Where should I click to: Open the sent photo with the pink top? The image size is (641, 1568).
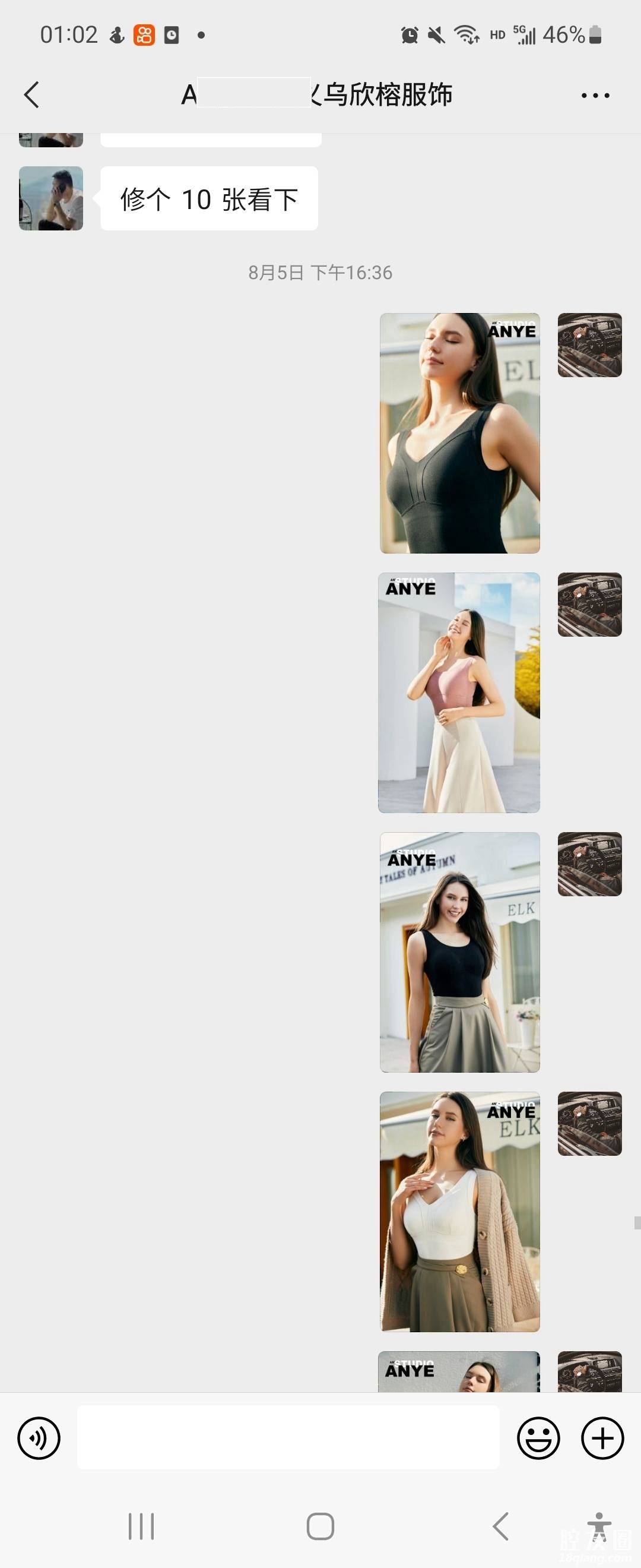pos(459,693)
